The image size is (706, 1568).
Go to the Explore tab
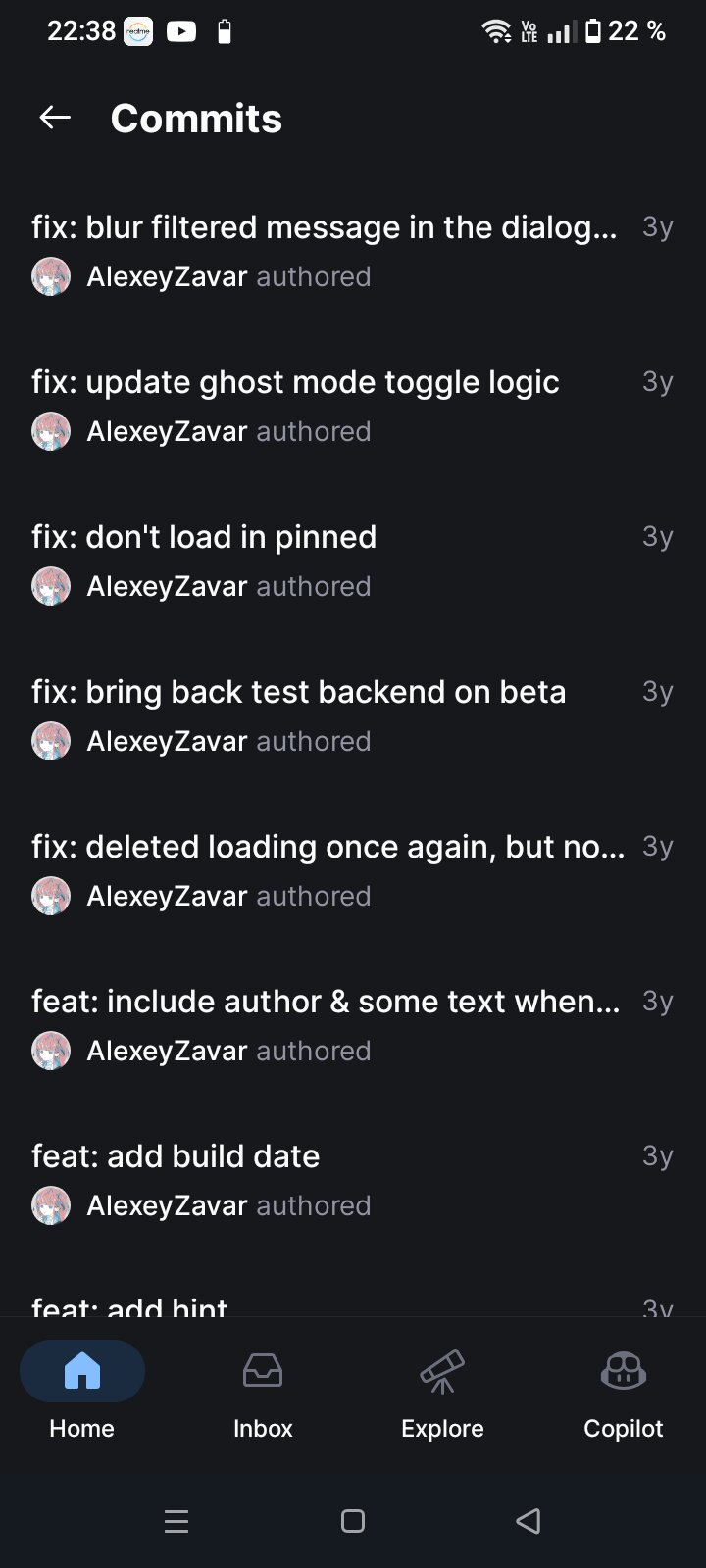[442, 1392]
